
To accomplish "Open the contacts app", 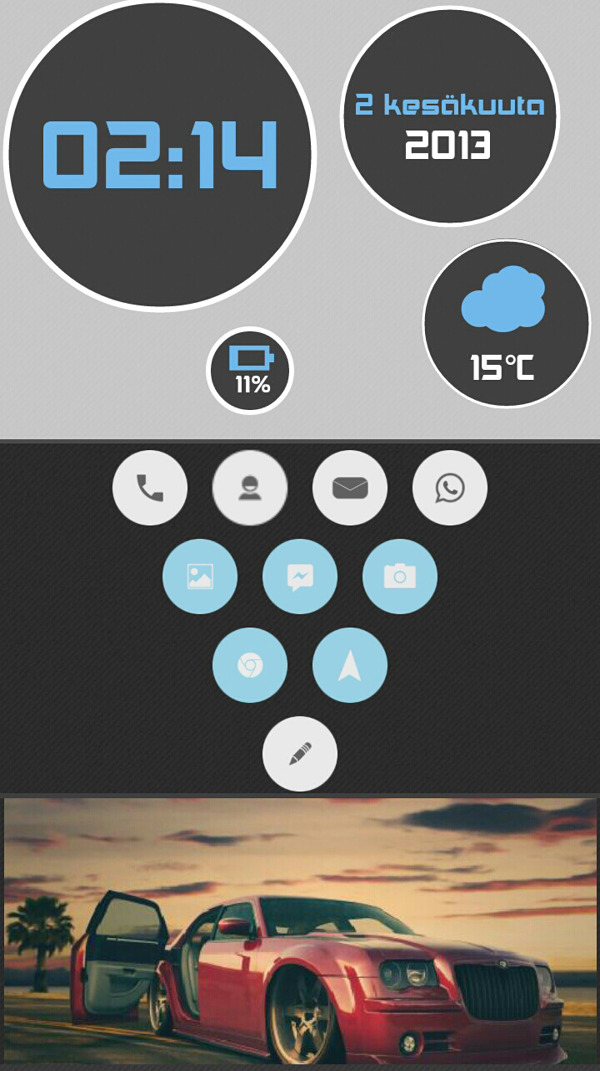I will pyautogui.click(x=250, y=488).
